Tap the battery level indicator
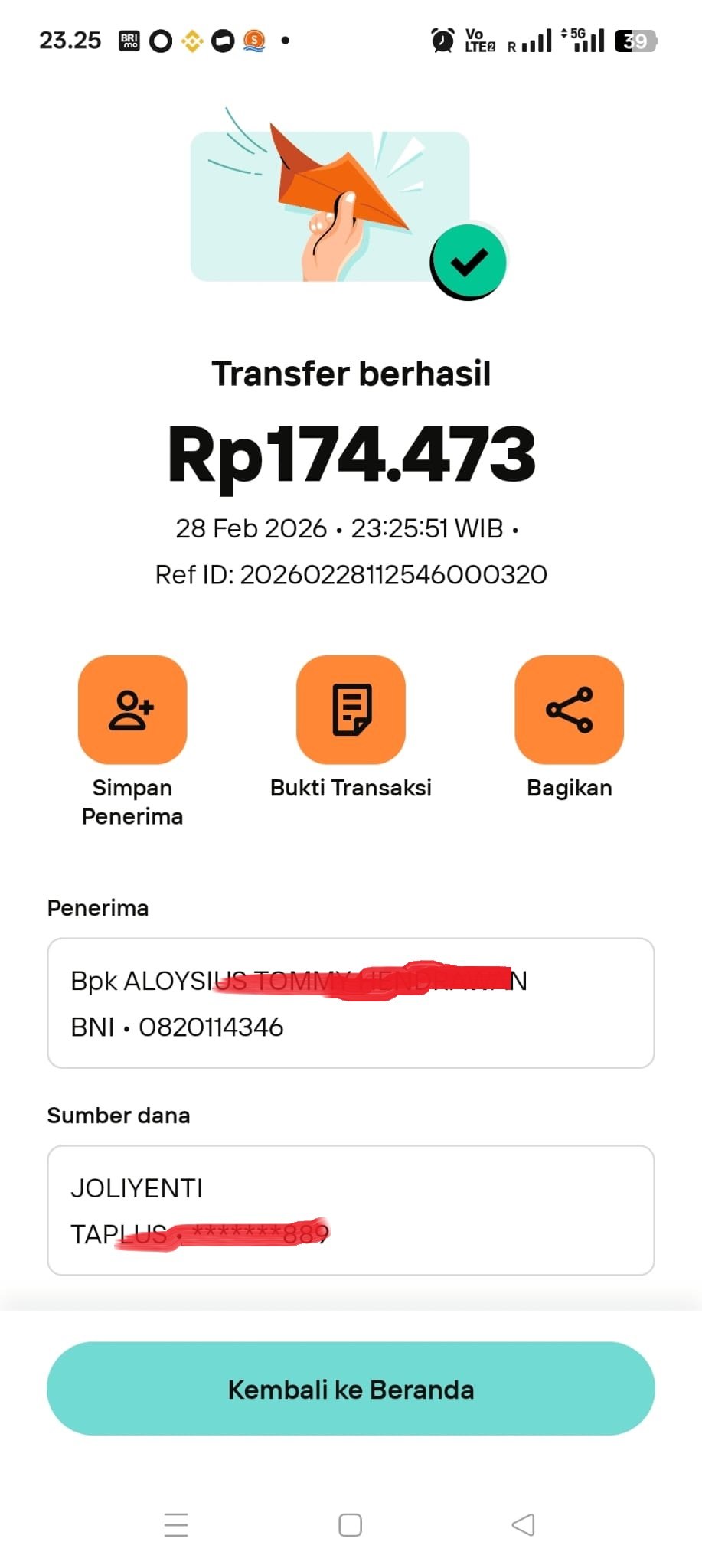 [x=633, y=39]
